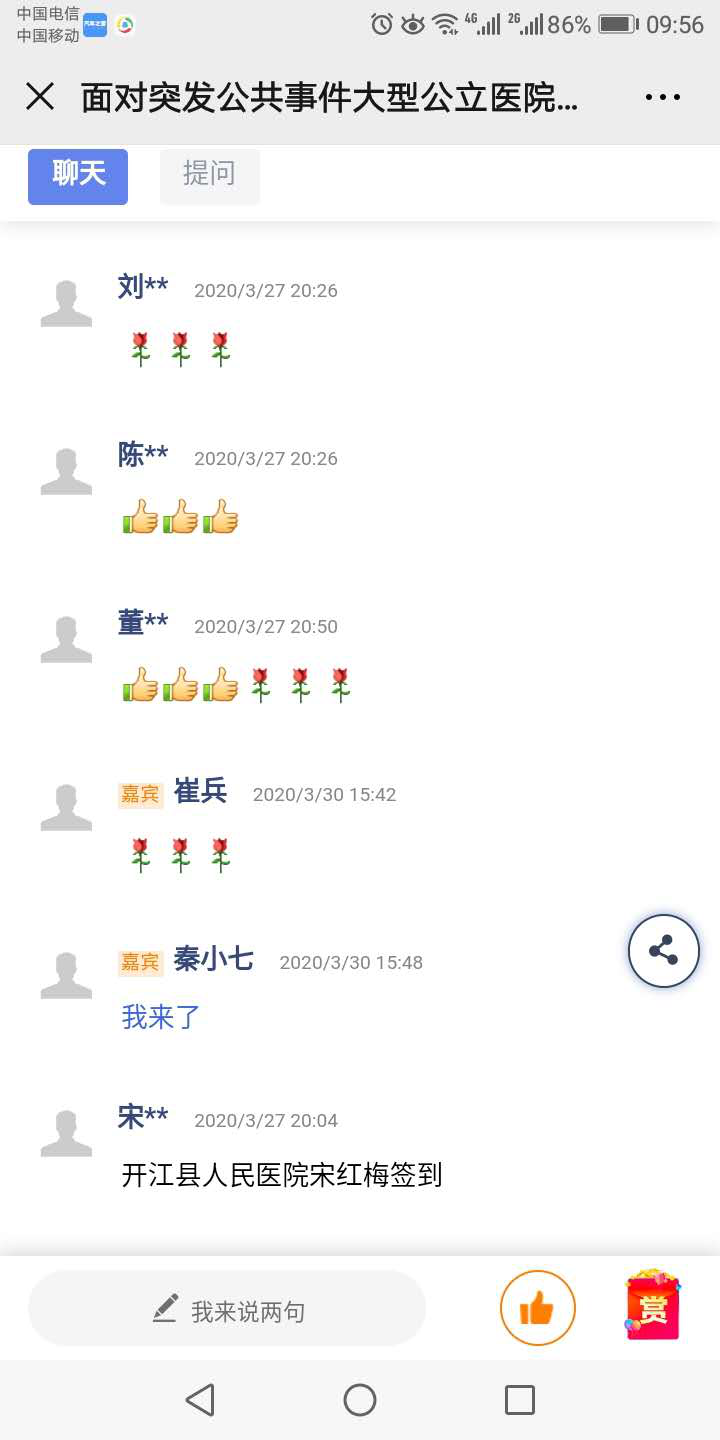720x1440 pixels.
Task: Open the 我来说两句 comment box
Action: (227, 1309)
